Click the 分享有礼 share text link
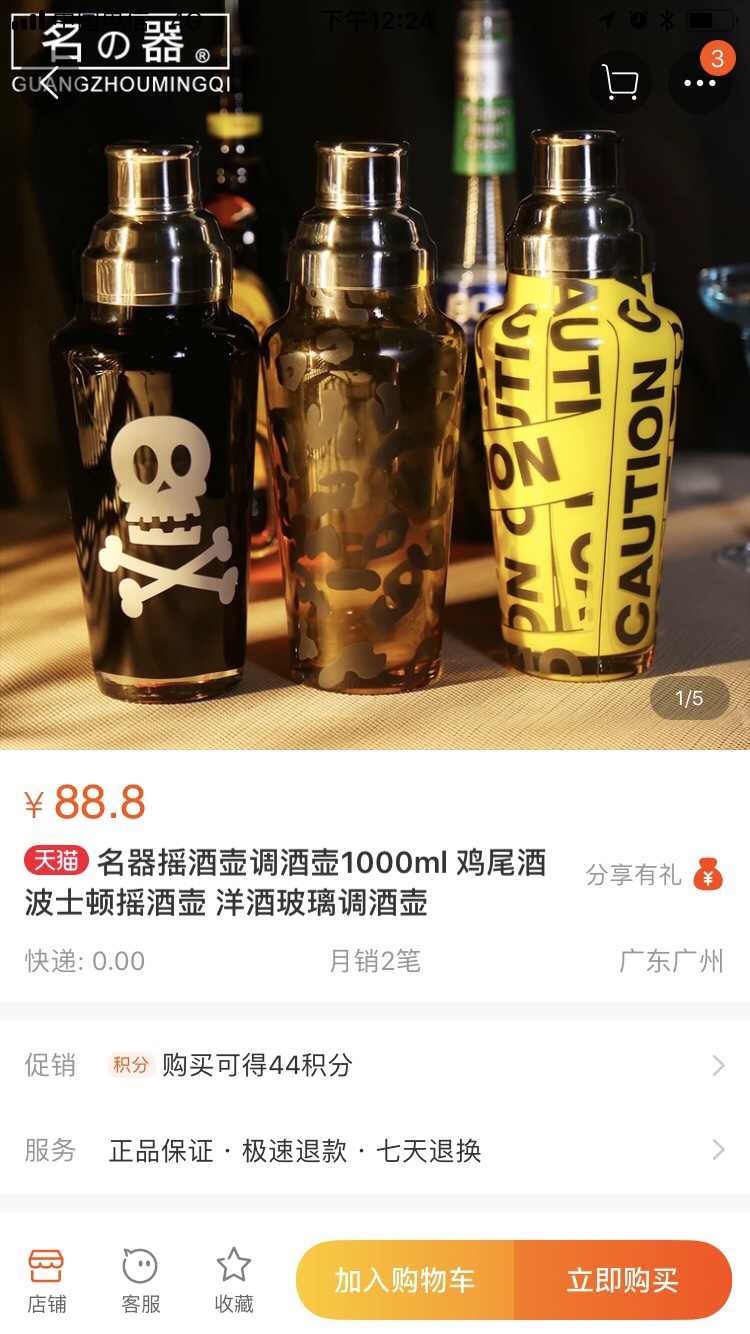750x1334 pixels. (632, 873)
